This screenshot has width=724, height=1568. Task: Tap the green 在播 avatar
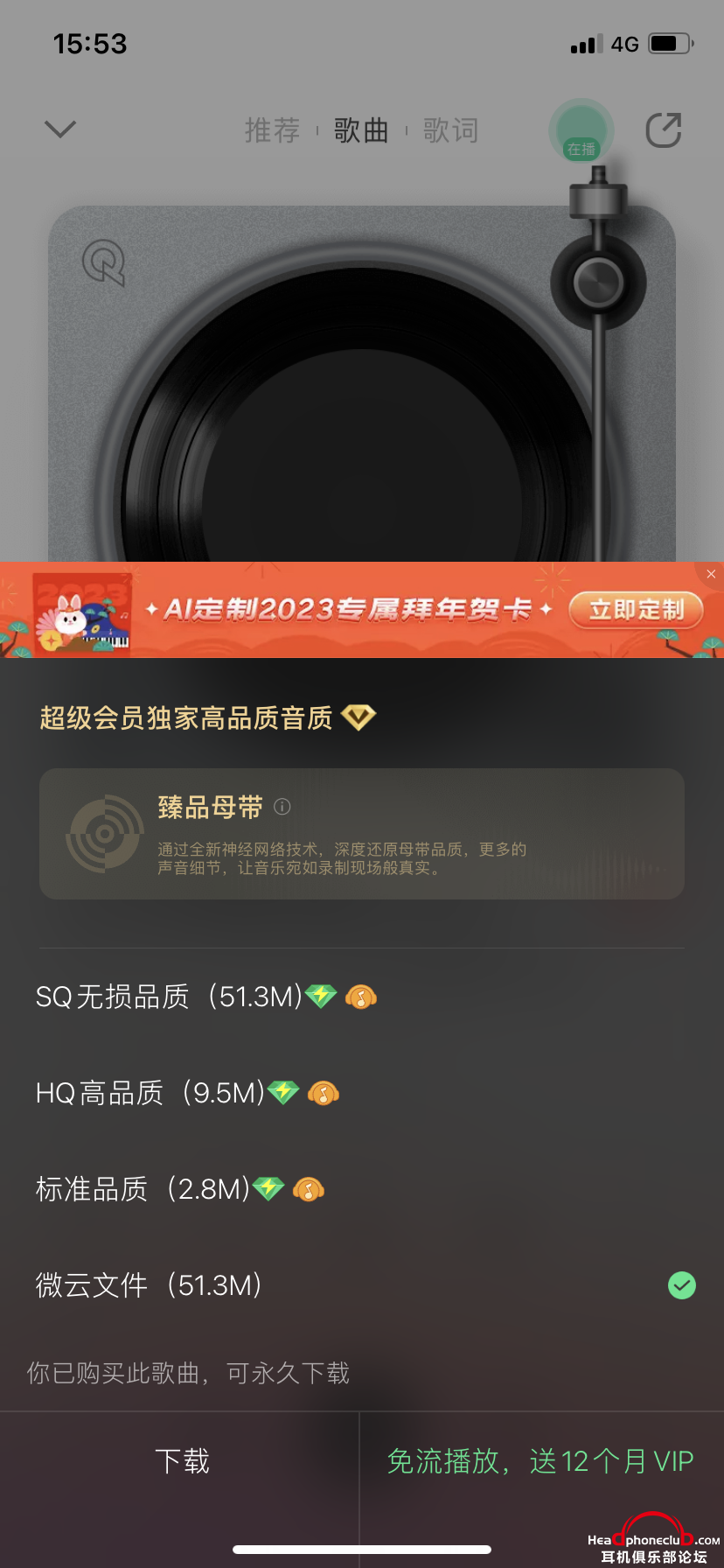pos(581,130)
